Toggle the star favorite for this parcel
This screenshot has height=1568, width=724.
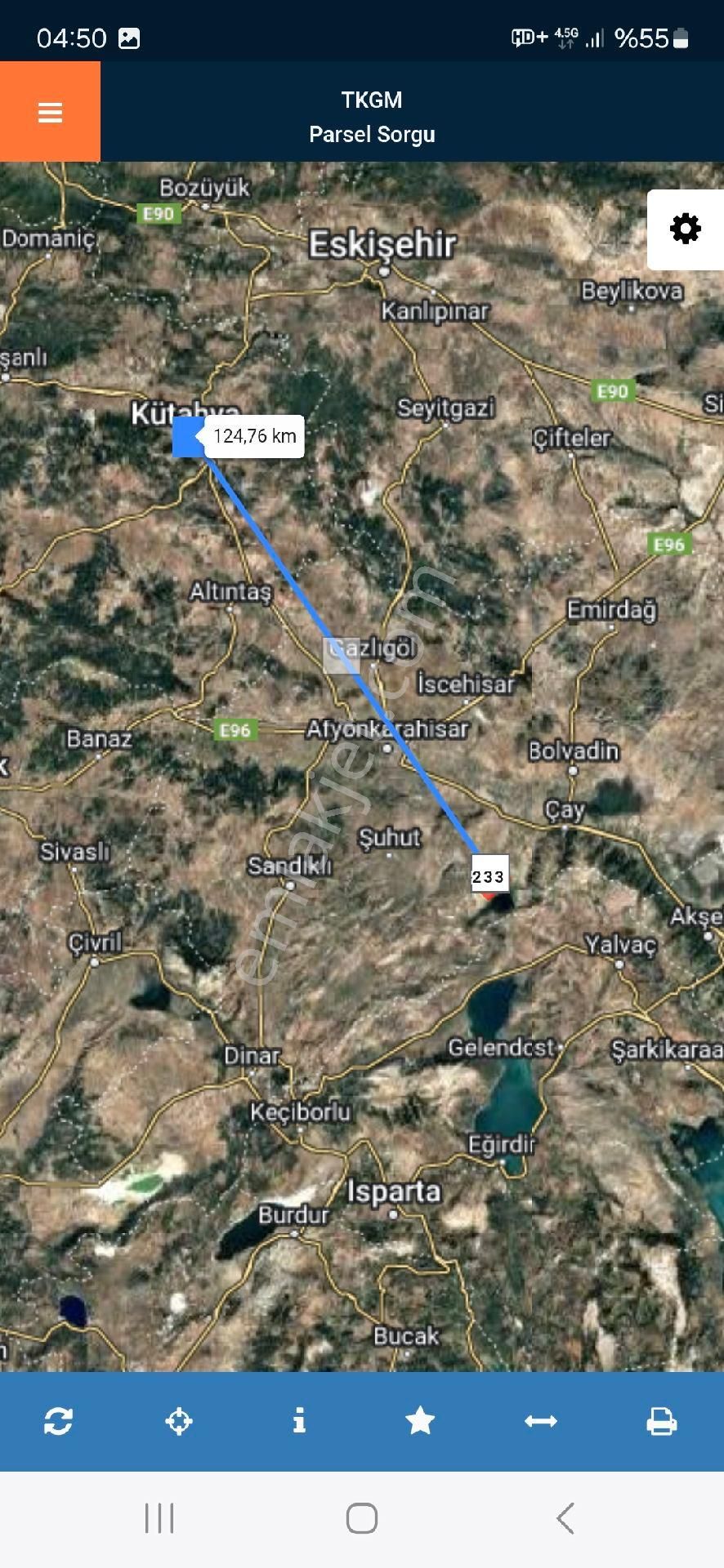(x=420, y=1421)
